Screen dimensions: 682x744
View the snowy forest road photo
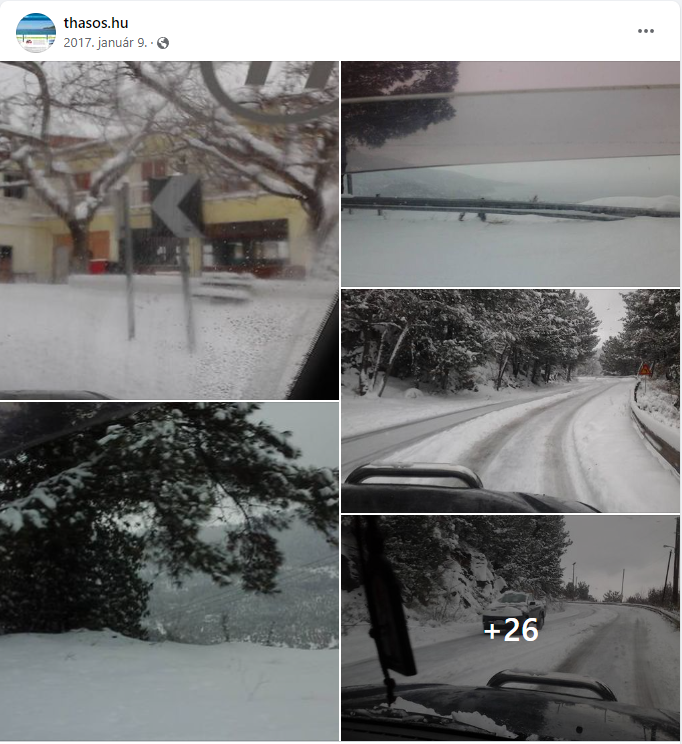tap(510, 400)
